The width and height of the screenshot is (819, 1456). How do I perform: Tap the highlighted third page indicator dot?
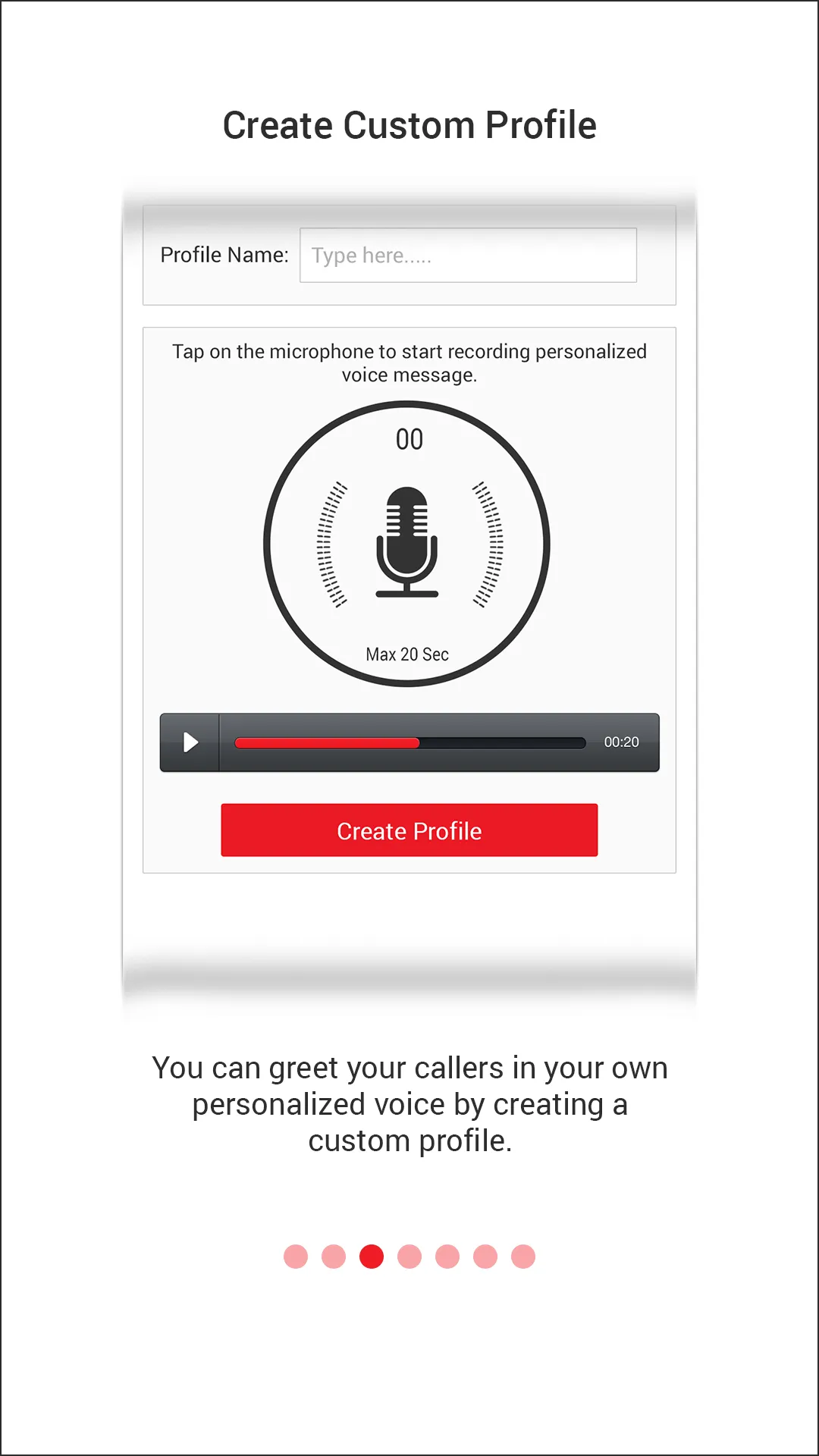tap(372, 1257)
